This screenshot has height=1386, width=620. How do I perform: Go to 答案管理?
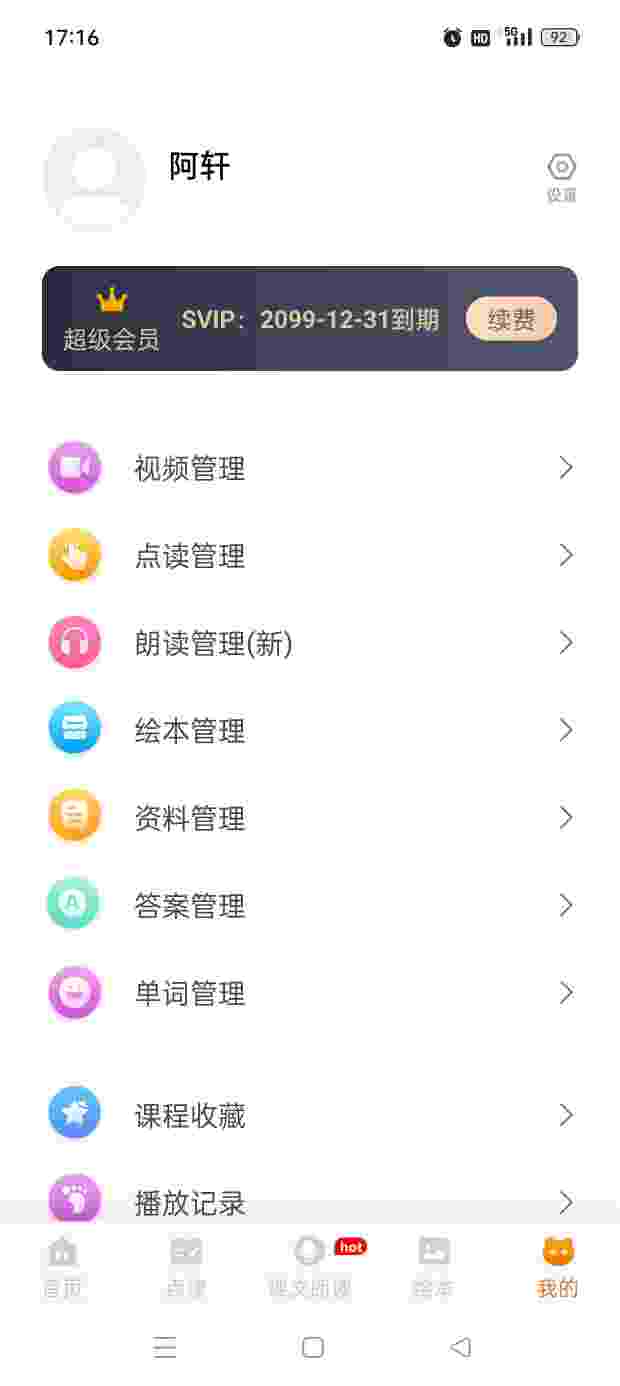(x=310, y=906)
